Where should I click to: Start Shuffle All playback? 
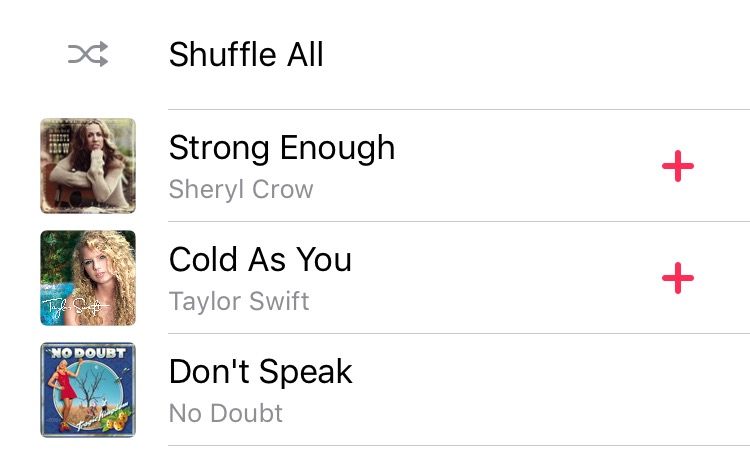pyautogui.click(x=245, y=54)
